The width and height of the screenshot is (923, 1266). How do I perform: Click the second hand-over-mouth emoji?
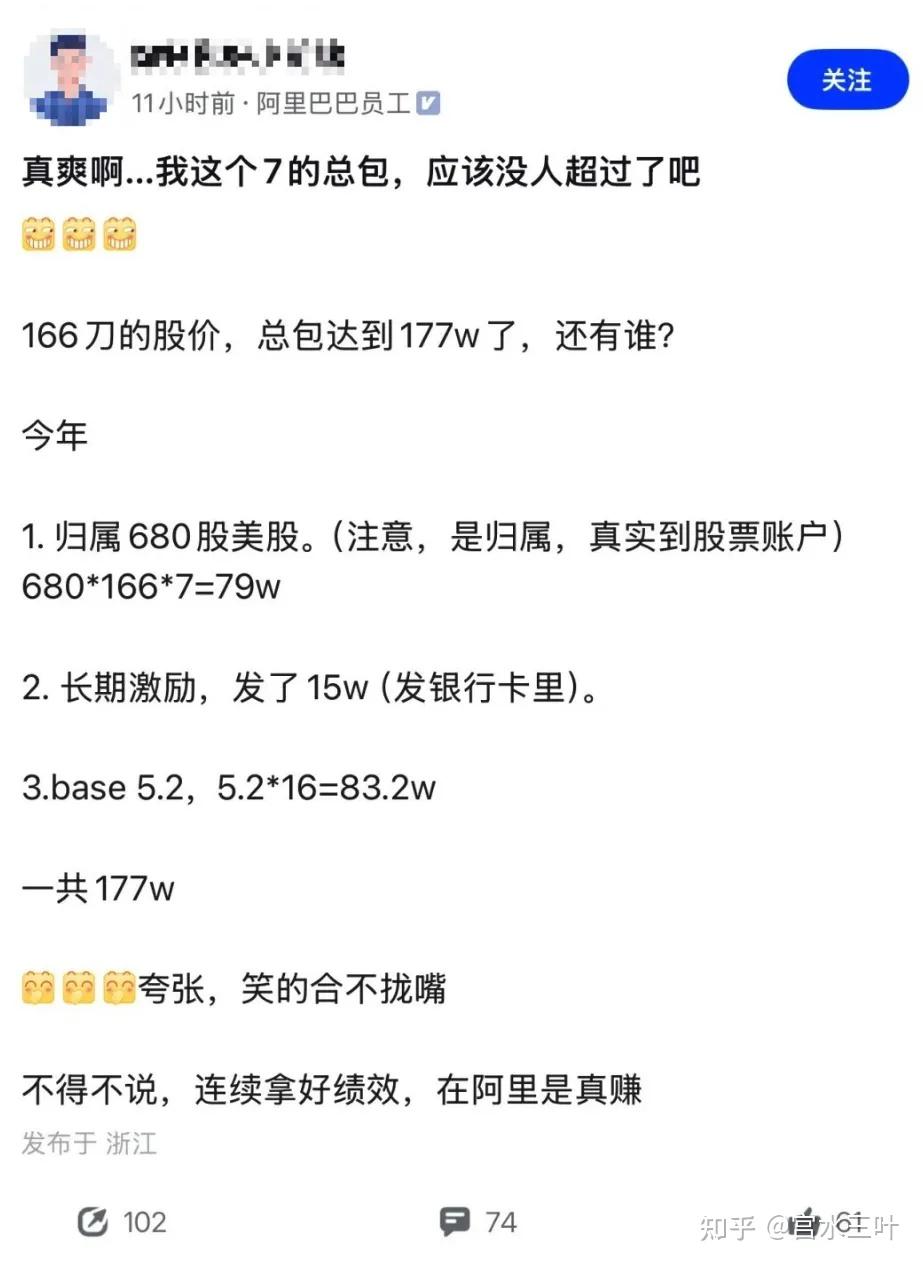tap(78, 987)
